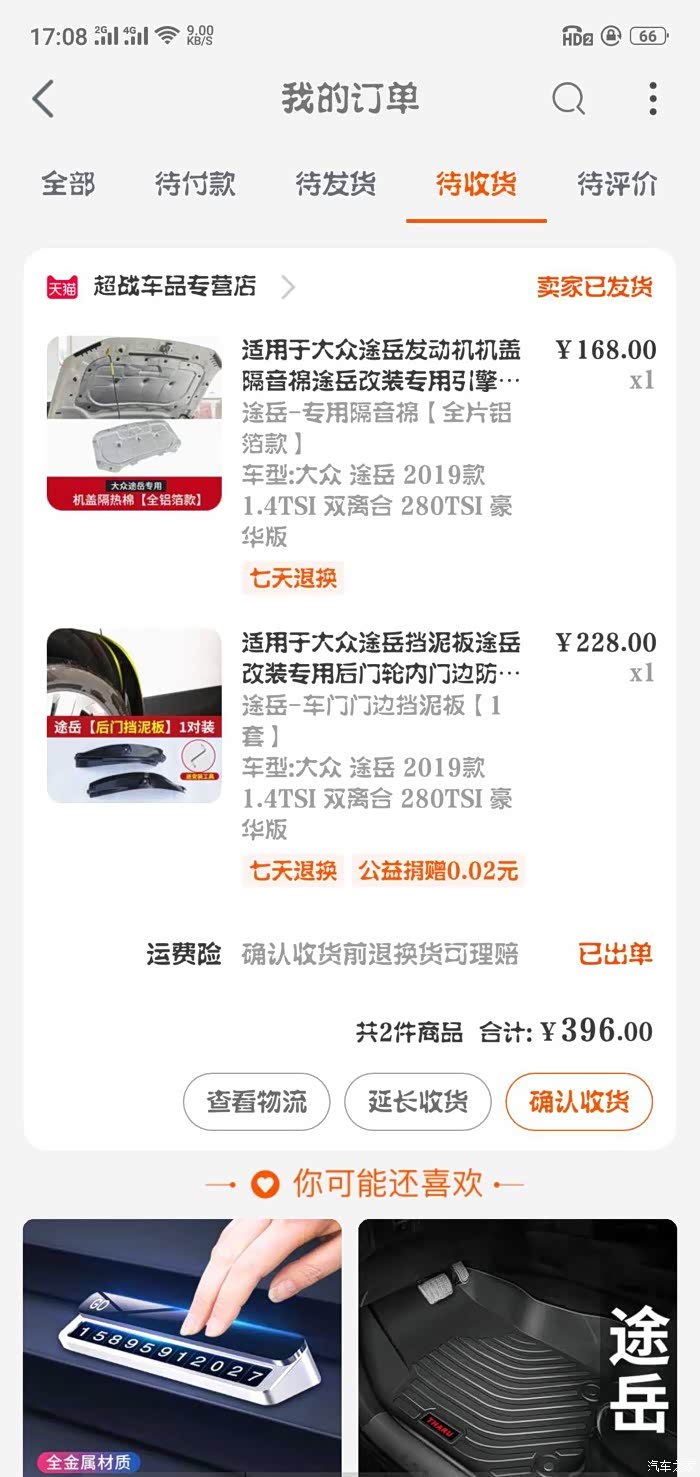Switch to the 待付款 tab

coord(195,184)
